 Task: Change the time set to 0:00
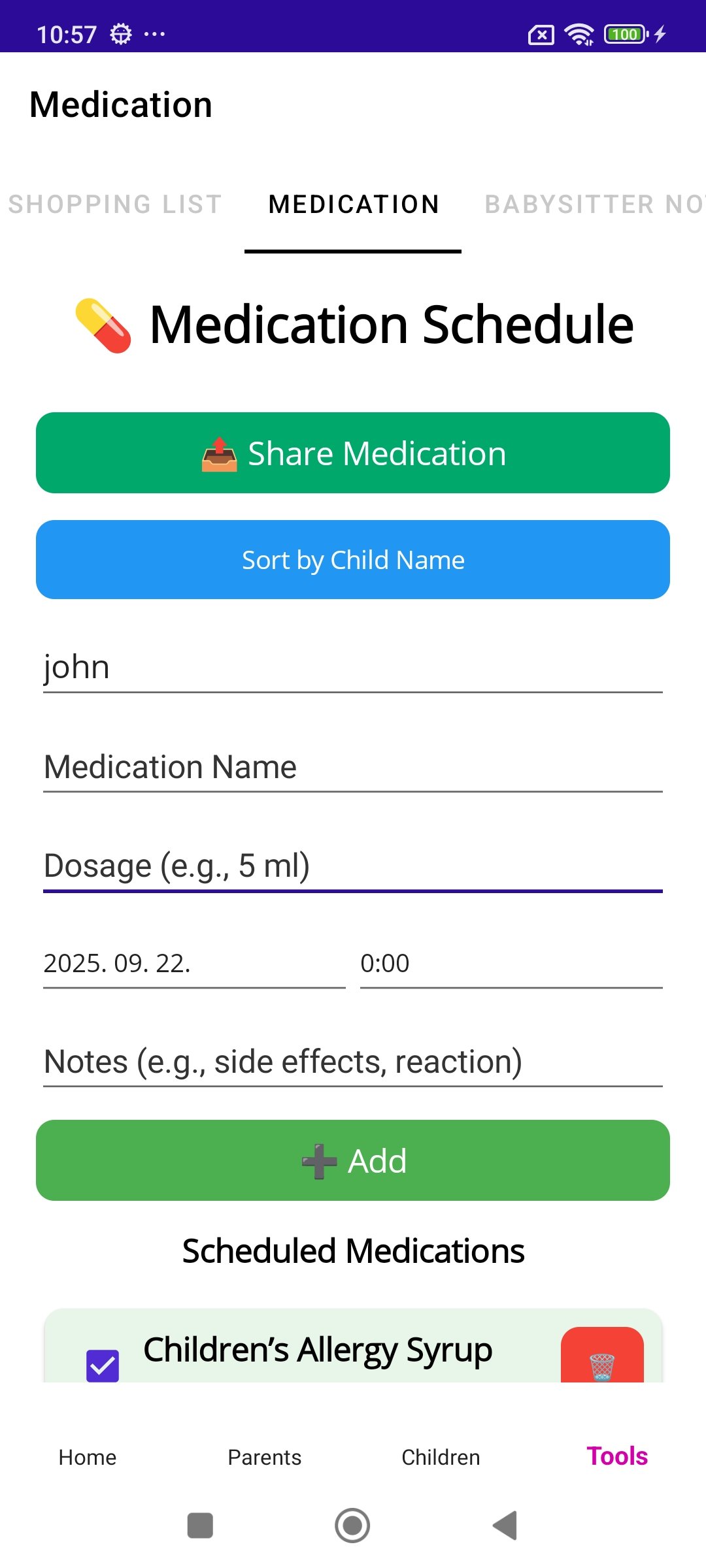tap(511, 964)
